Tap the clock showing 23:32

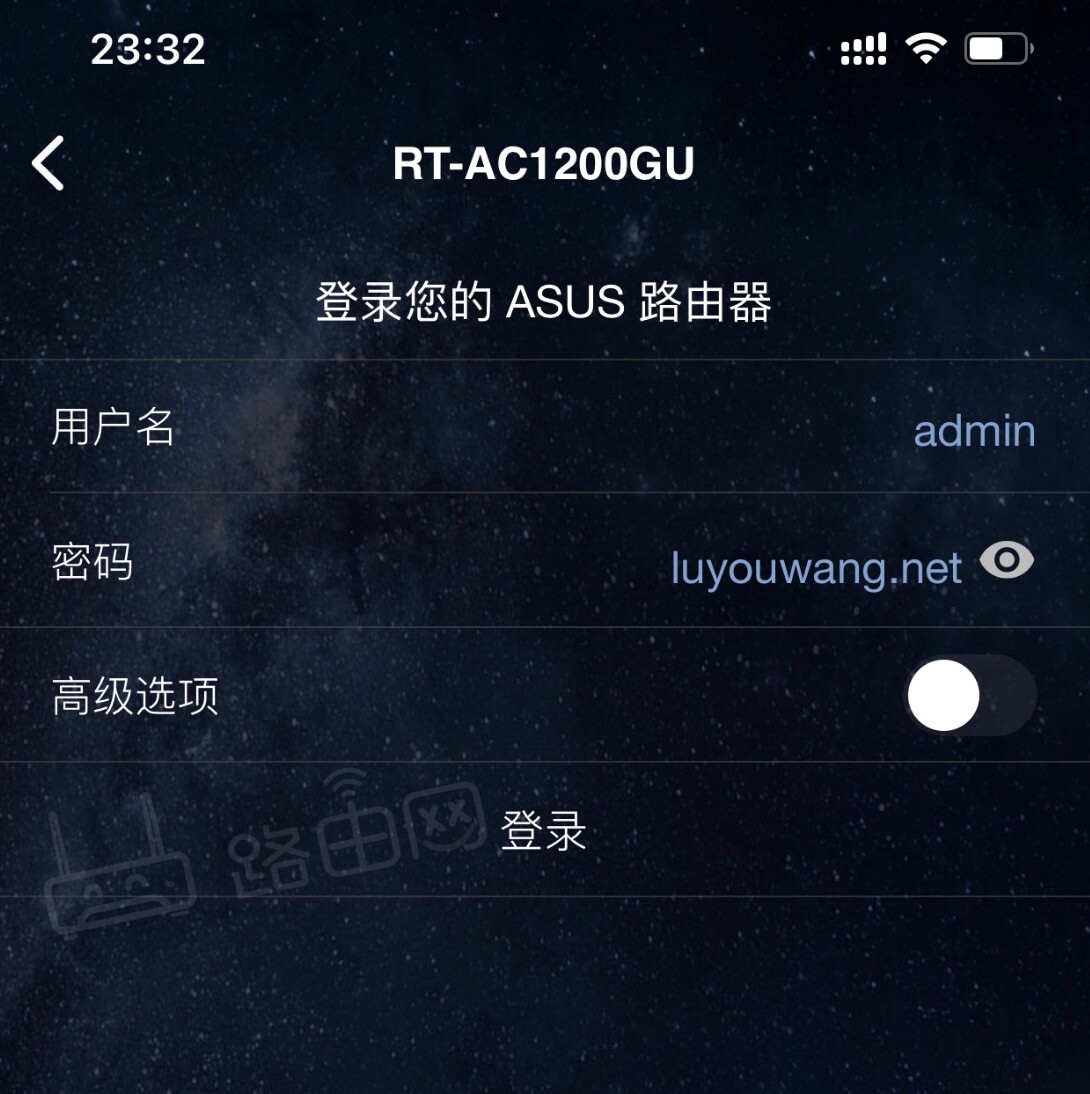coord(148,48)
